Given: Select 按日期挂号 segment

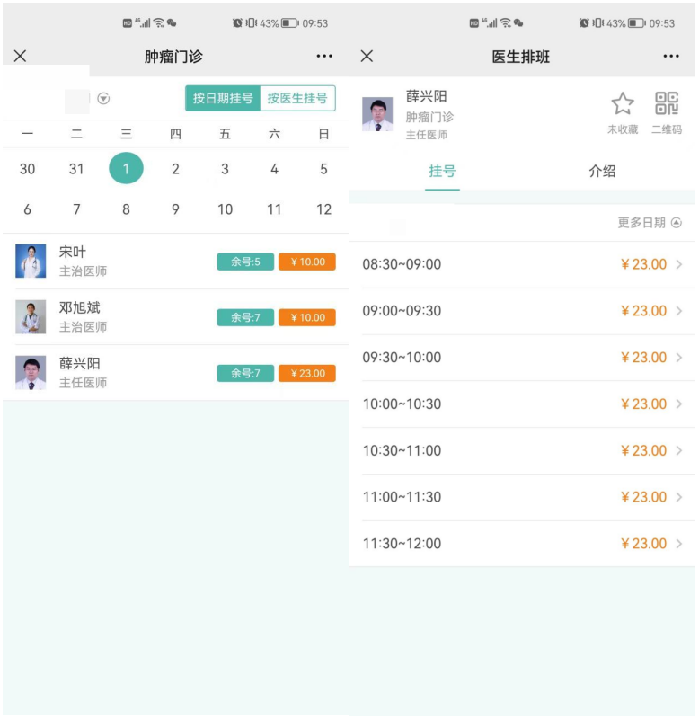Looking at the screenshot, I should click(223, 98).
